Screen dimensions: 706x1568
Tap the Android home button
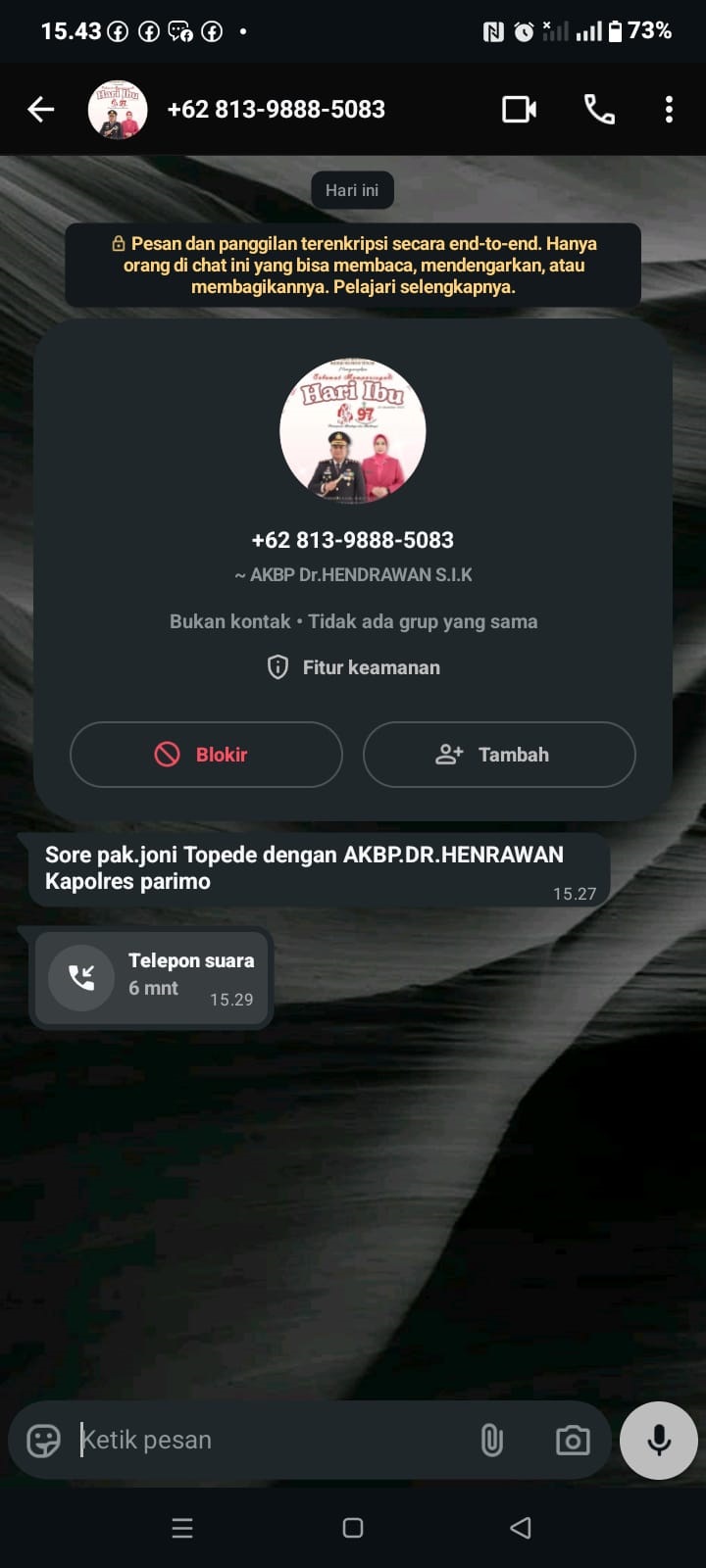[353, 1528]
